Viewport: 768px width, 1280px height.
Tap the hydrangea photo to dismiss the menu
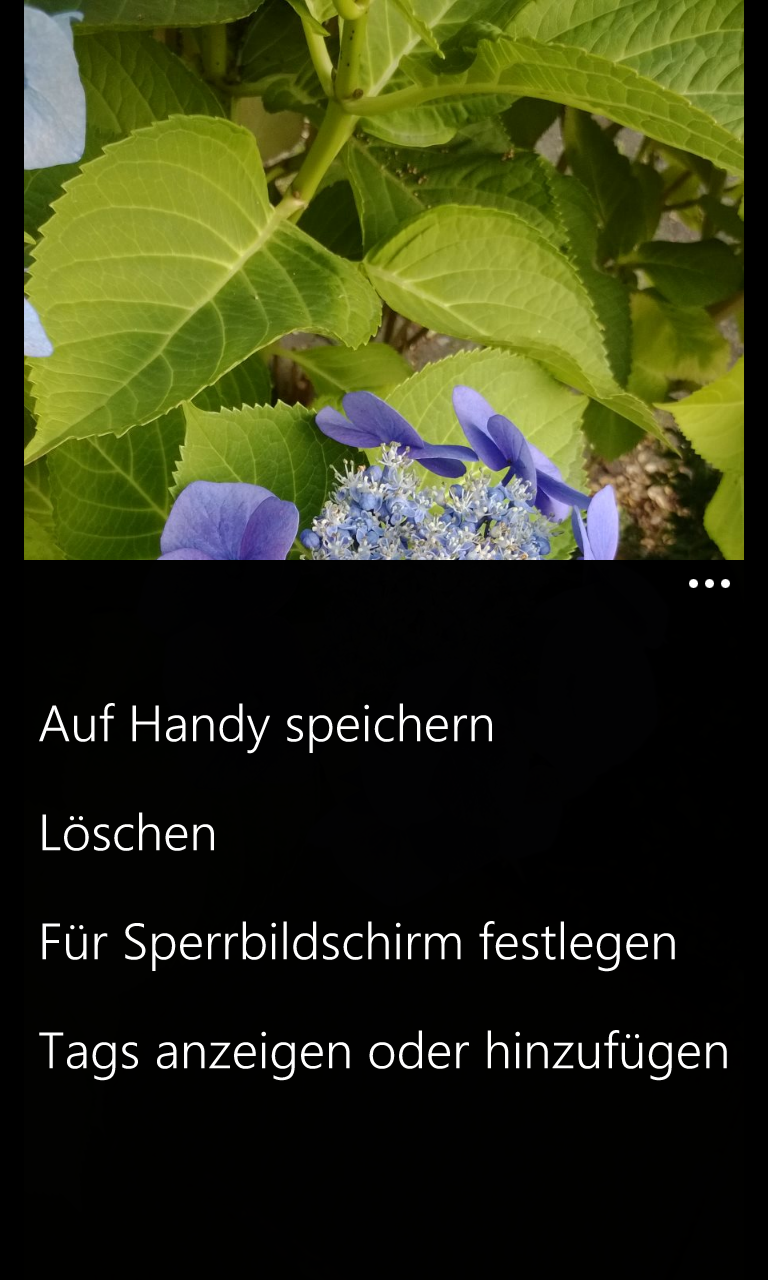384,280
